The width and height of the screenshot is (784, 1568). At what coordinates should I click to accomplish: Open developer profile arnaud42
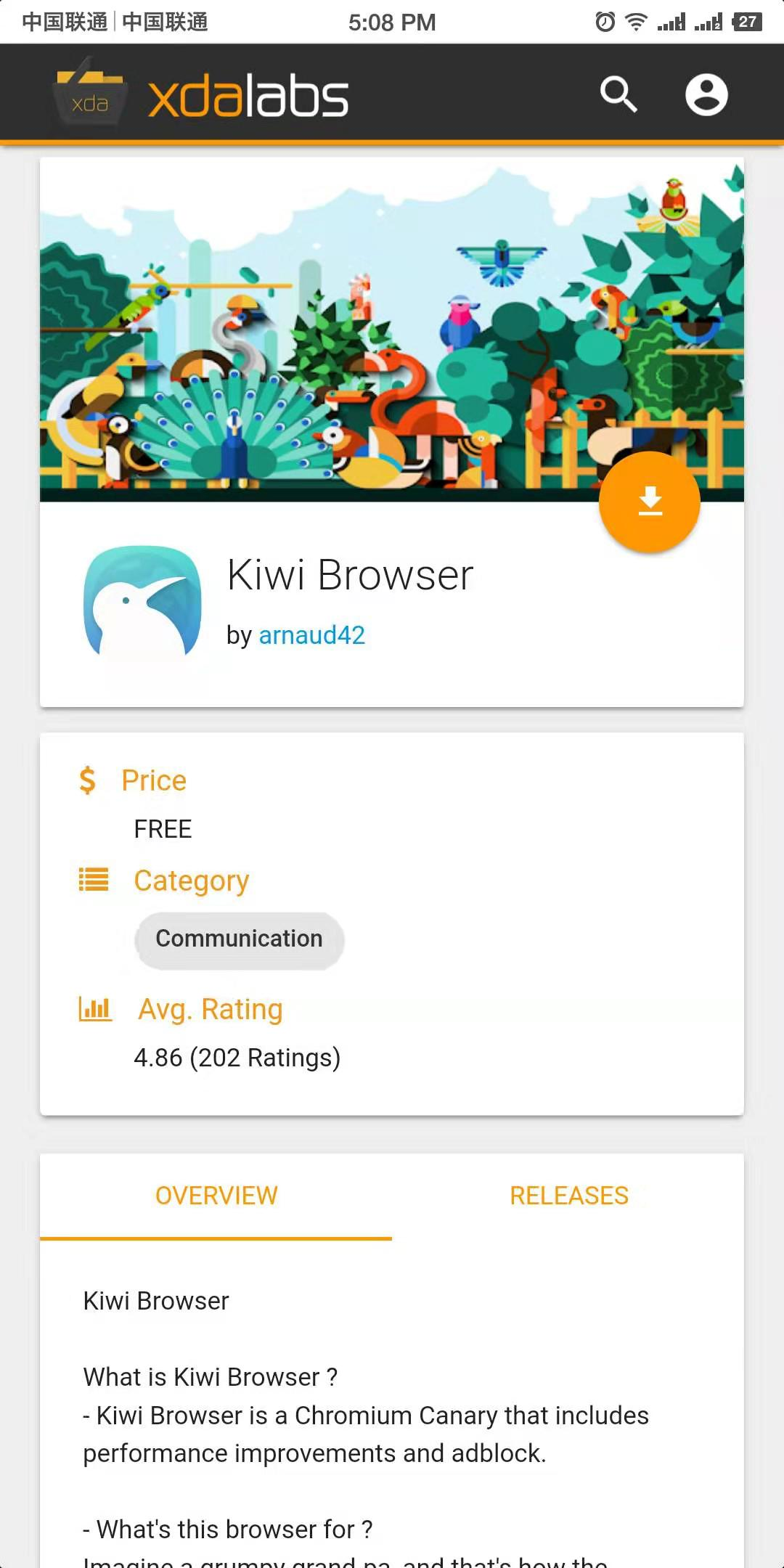312,635
